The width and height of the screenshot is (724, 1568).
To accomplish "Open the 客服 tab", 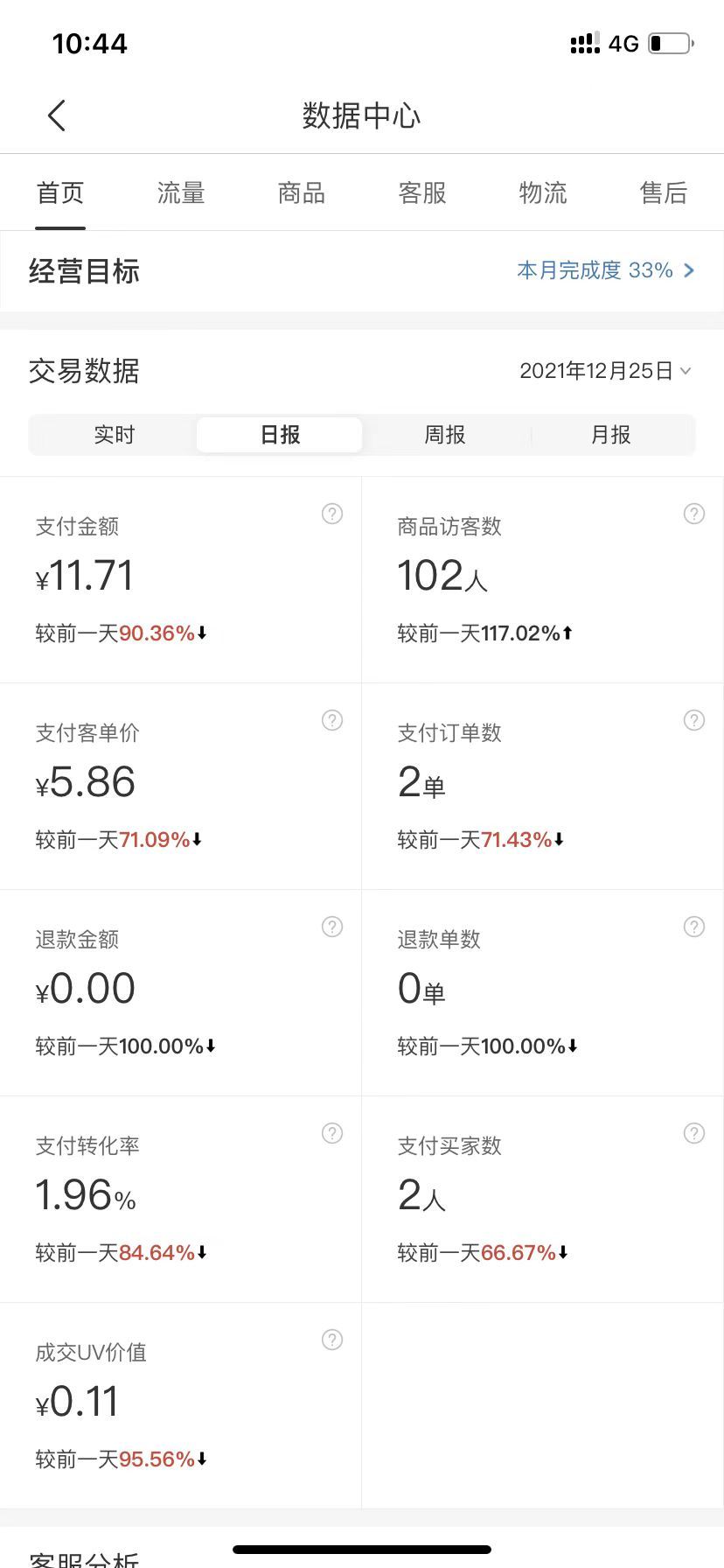I will point(422,192).
